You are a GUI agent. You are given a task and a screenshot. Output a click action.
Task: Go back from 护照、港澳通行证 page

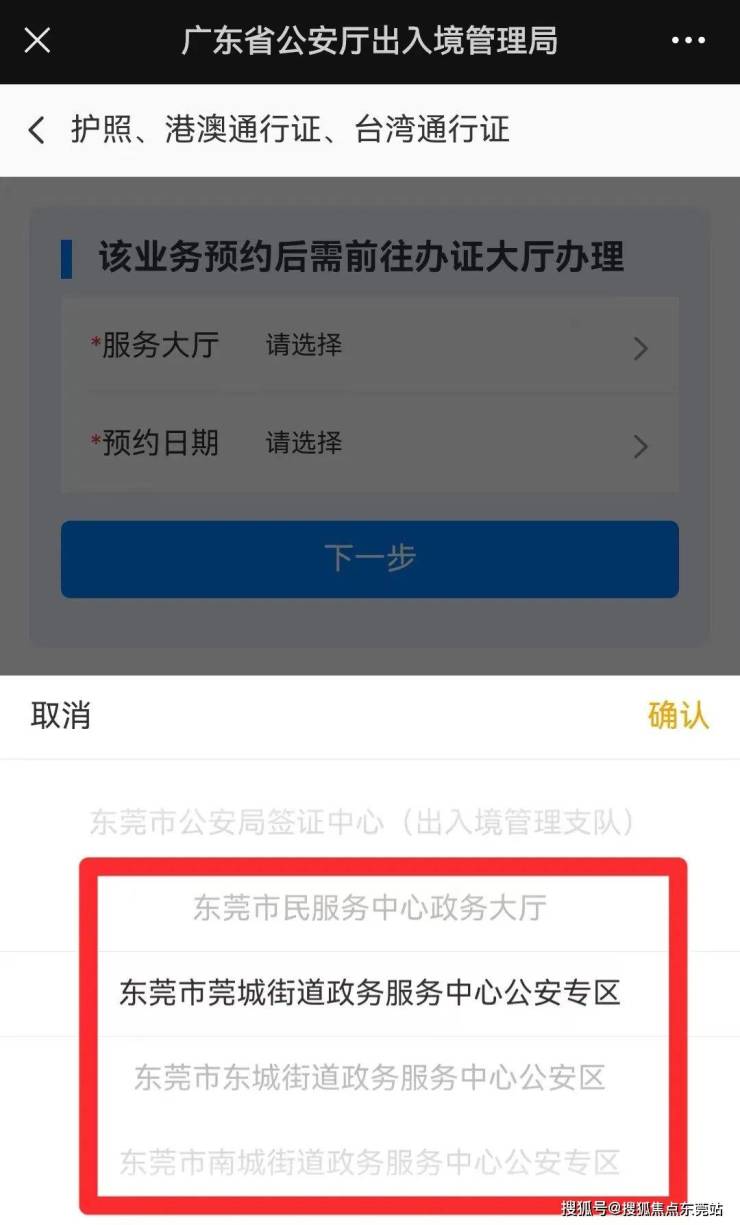pos(36,130)
